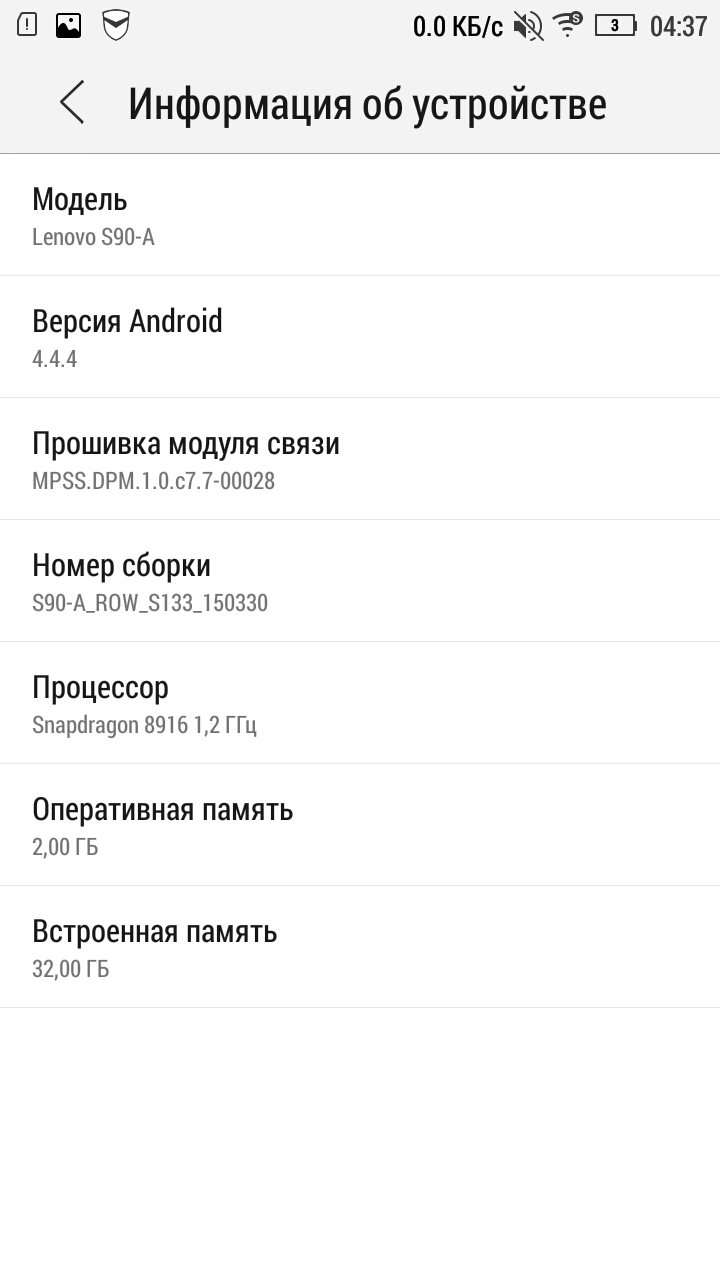Select the Прошивка модуля связи row
The height and width of the screenshot is (1280, 720).
360,459
